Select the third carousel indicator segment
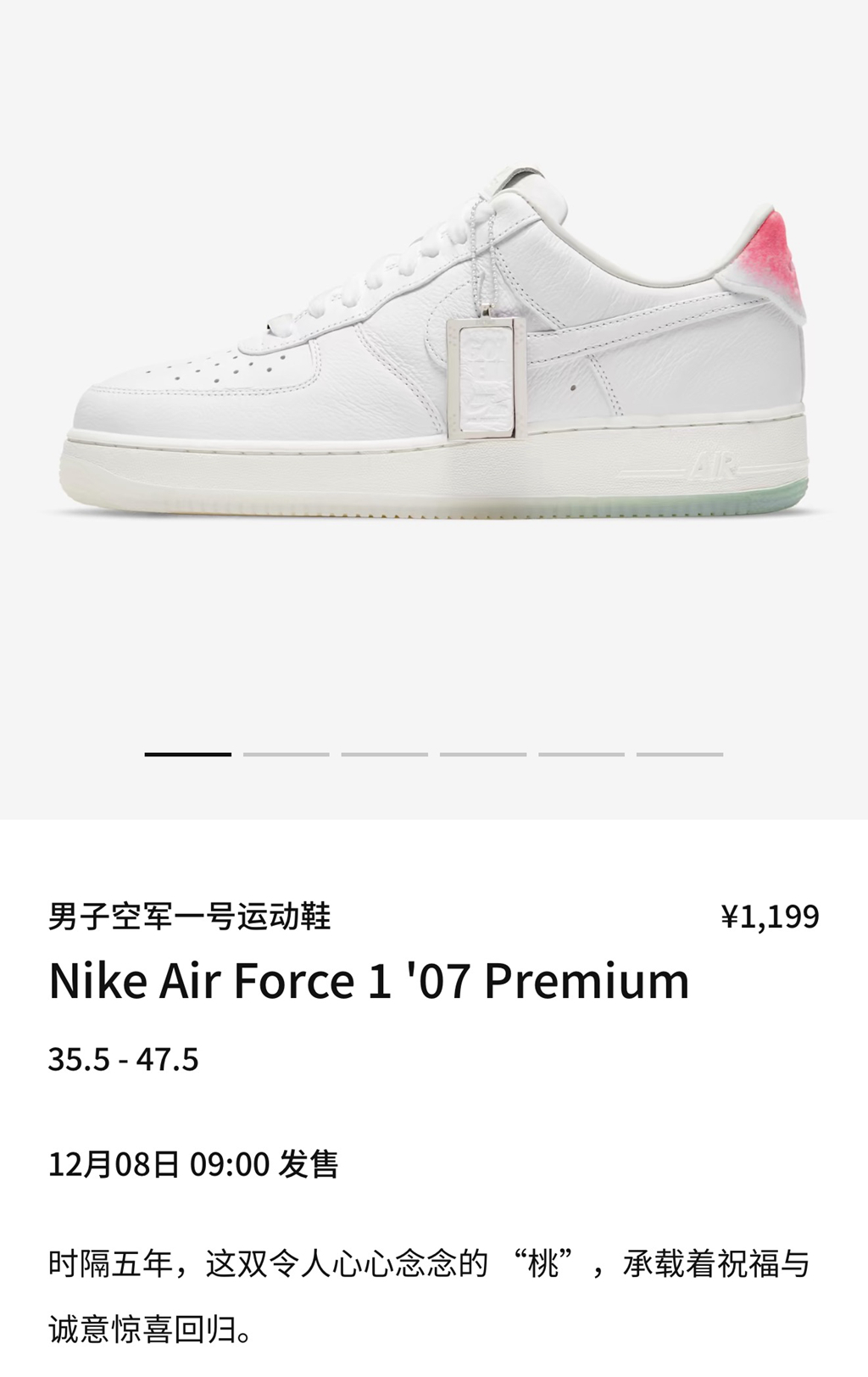868x1377 pixels. pyautogui.click(x=384, y=754)
